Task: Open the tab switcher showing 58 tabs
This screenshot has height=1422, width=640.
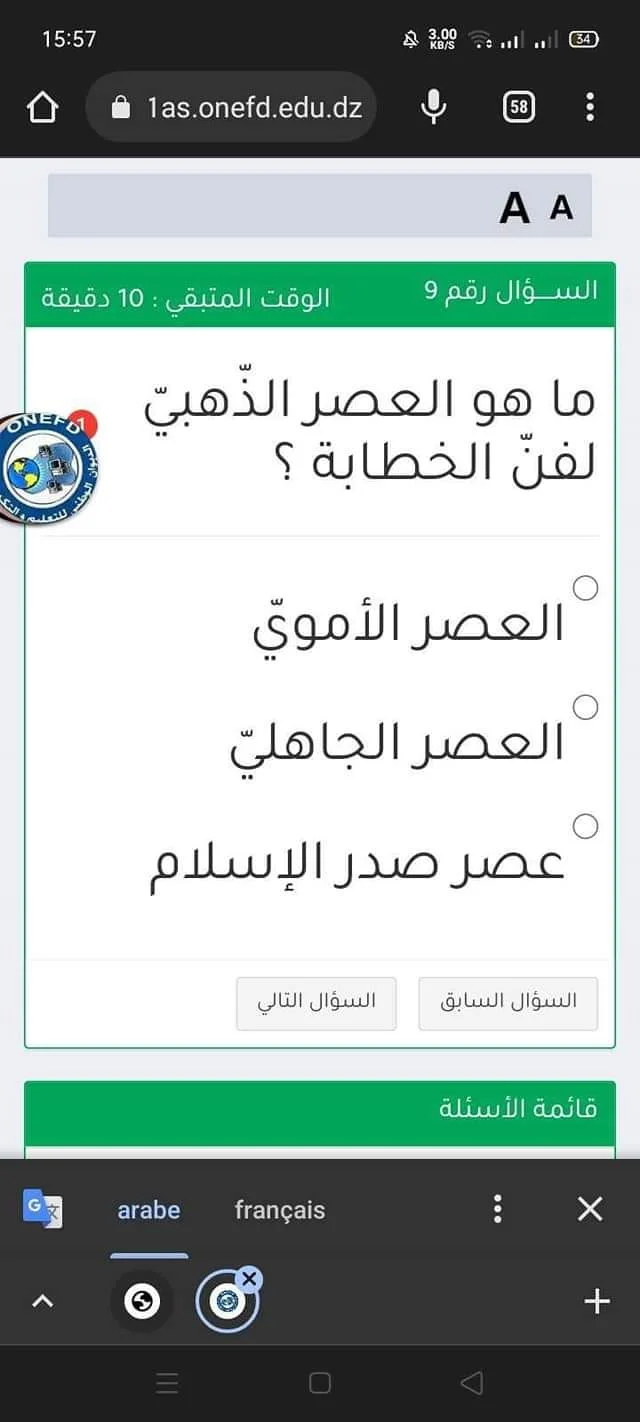Action: point(518,107)
